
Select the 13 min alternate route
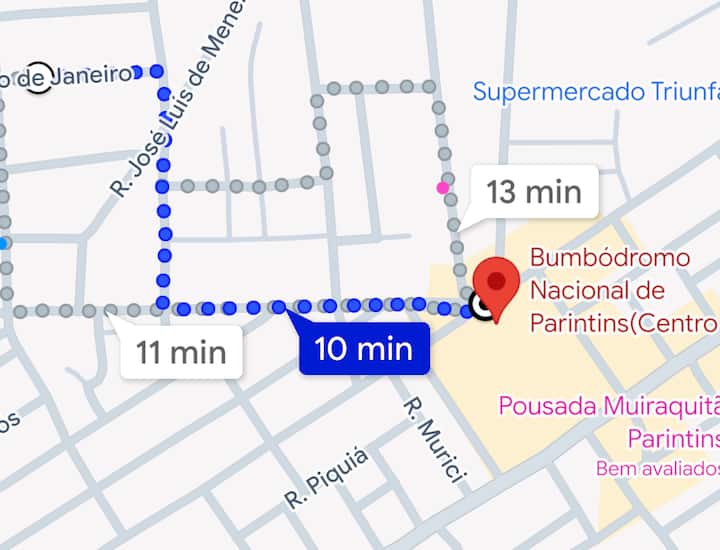click(x=534, y=192)
